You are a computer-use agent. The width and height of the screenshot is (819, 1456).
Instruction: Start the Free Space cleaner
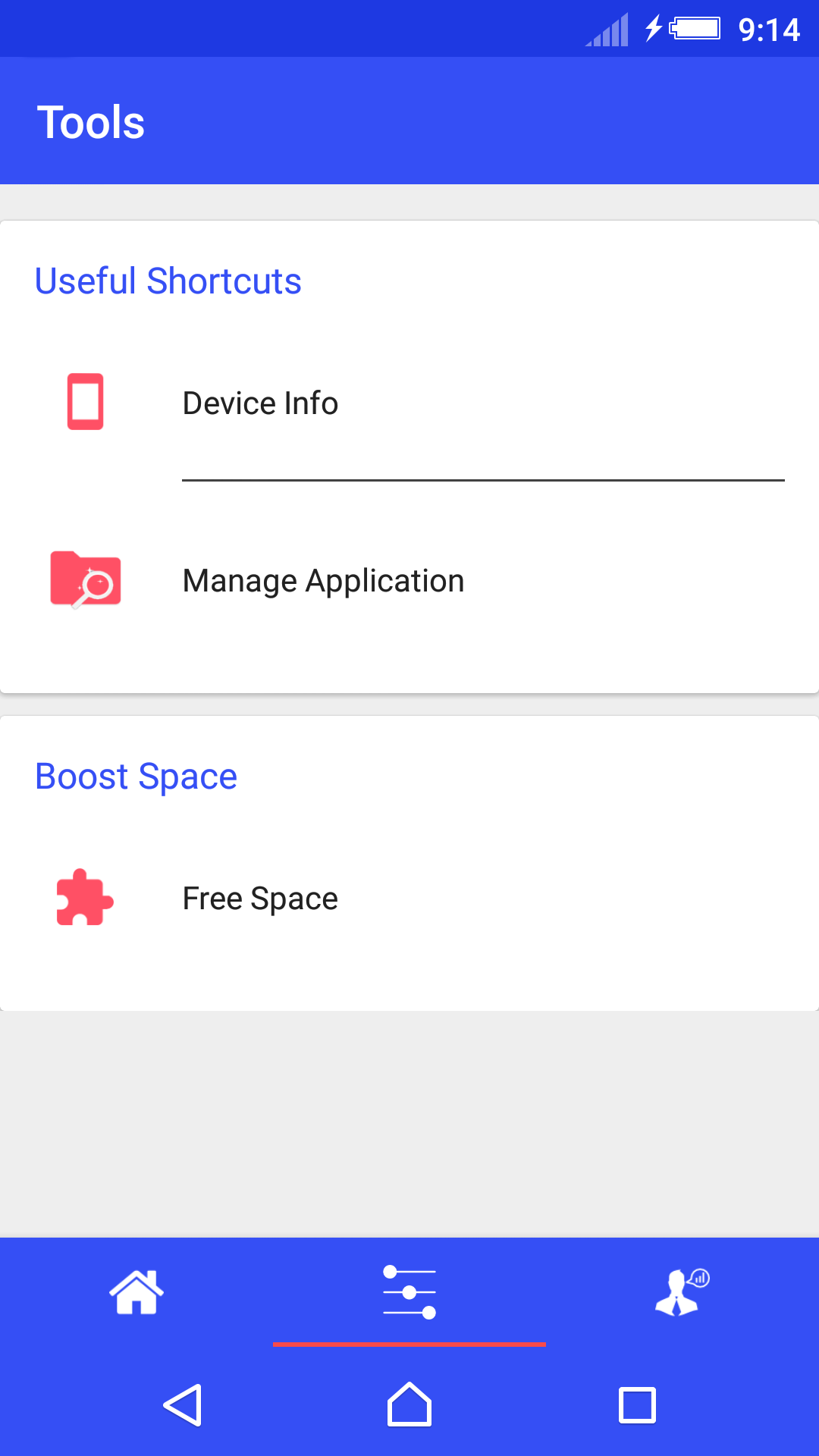click(259, 899)
